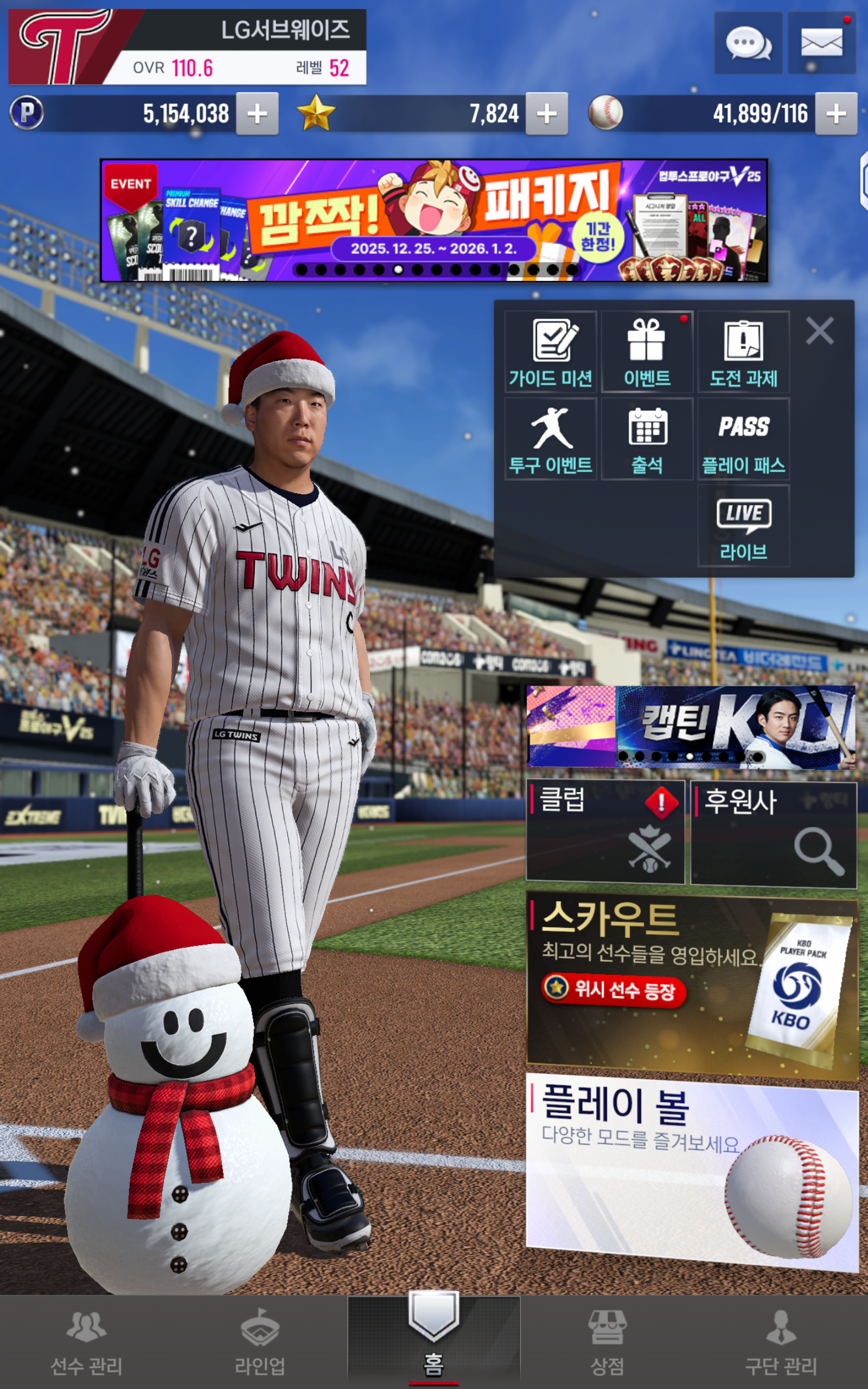Open the 캡틴 banner
The image size is (868, 1389).
click(x=691, y=727)
